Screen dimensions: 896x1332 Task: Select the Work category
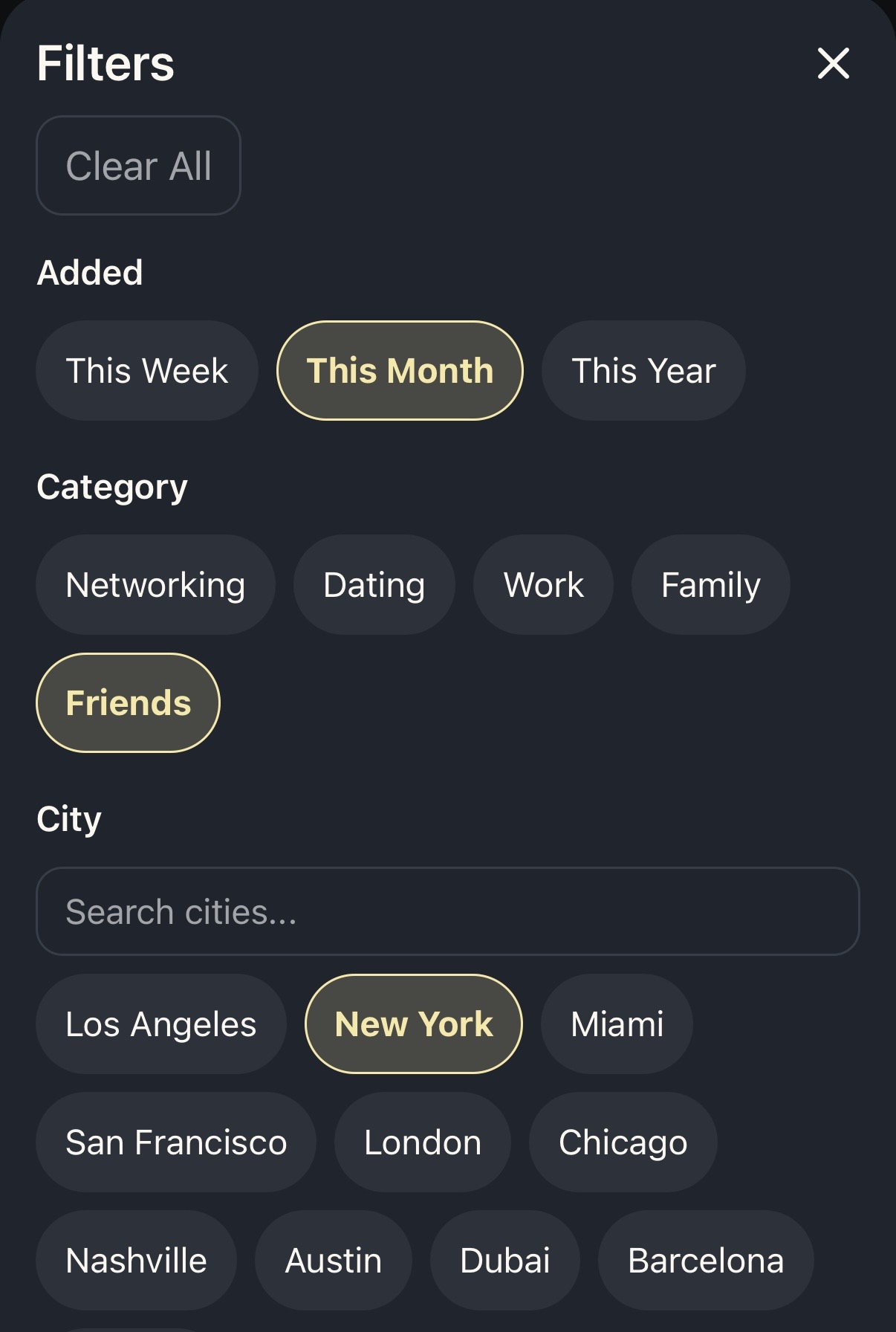point(543,584)
